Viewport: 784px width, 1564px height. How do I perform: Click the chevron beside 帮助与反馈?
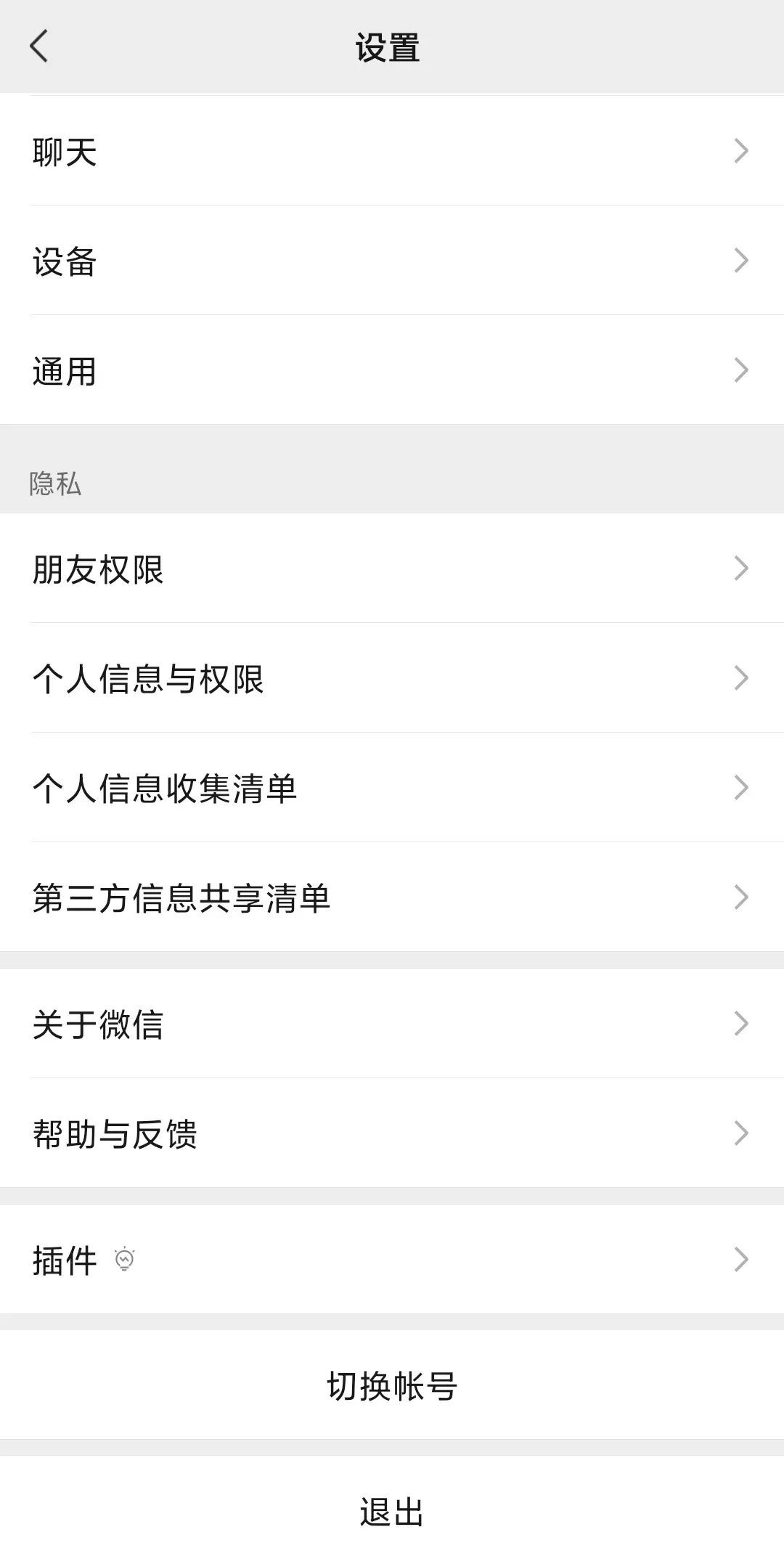[742, 1133]
